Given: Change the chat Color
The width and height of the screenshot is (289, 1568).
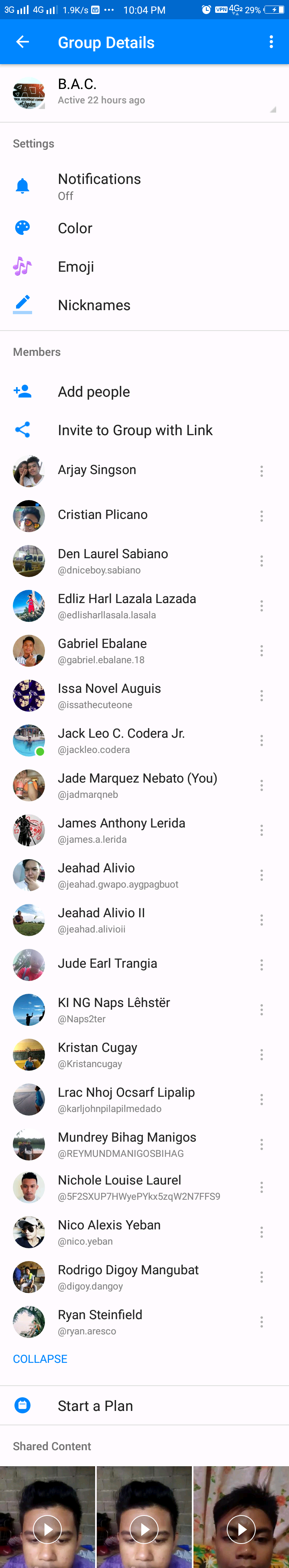Looking at the screenshot, I should point(75,228).
